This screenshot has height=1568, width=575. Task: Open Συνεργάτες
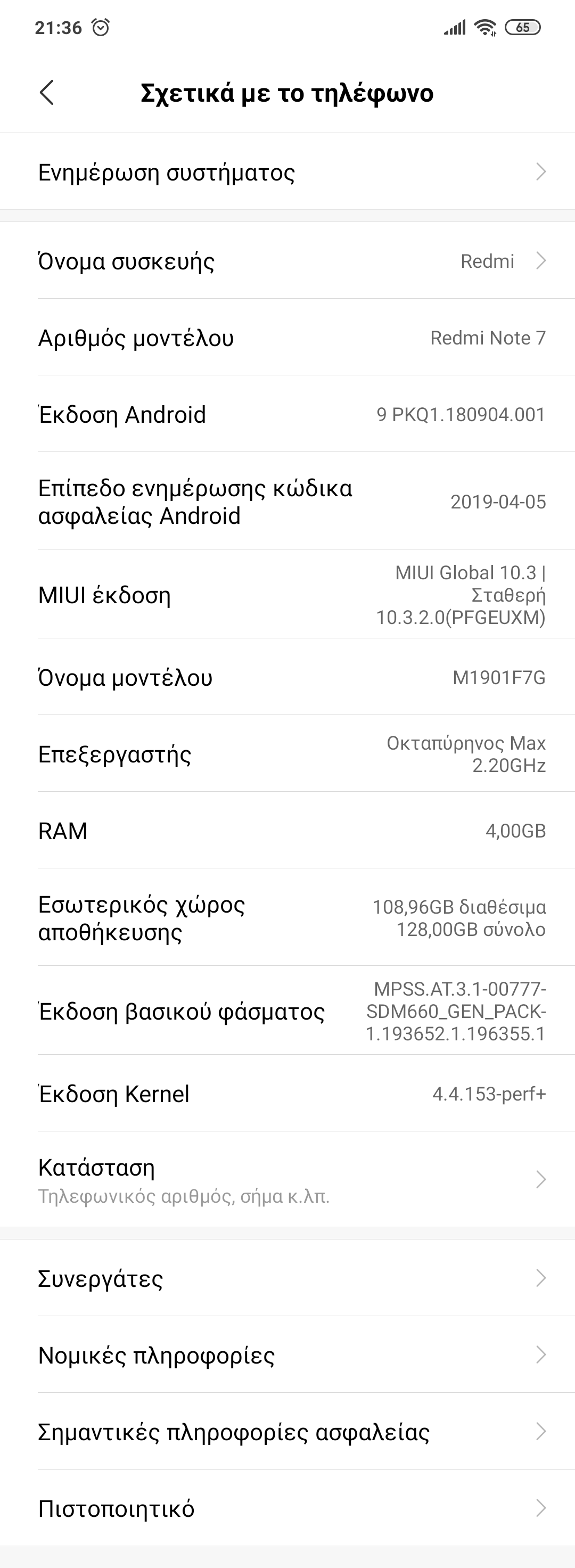pos(287,1278)
